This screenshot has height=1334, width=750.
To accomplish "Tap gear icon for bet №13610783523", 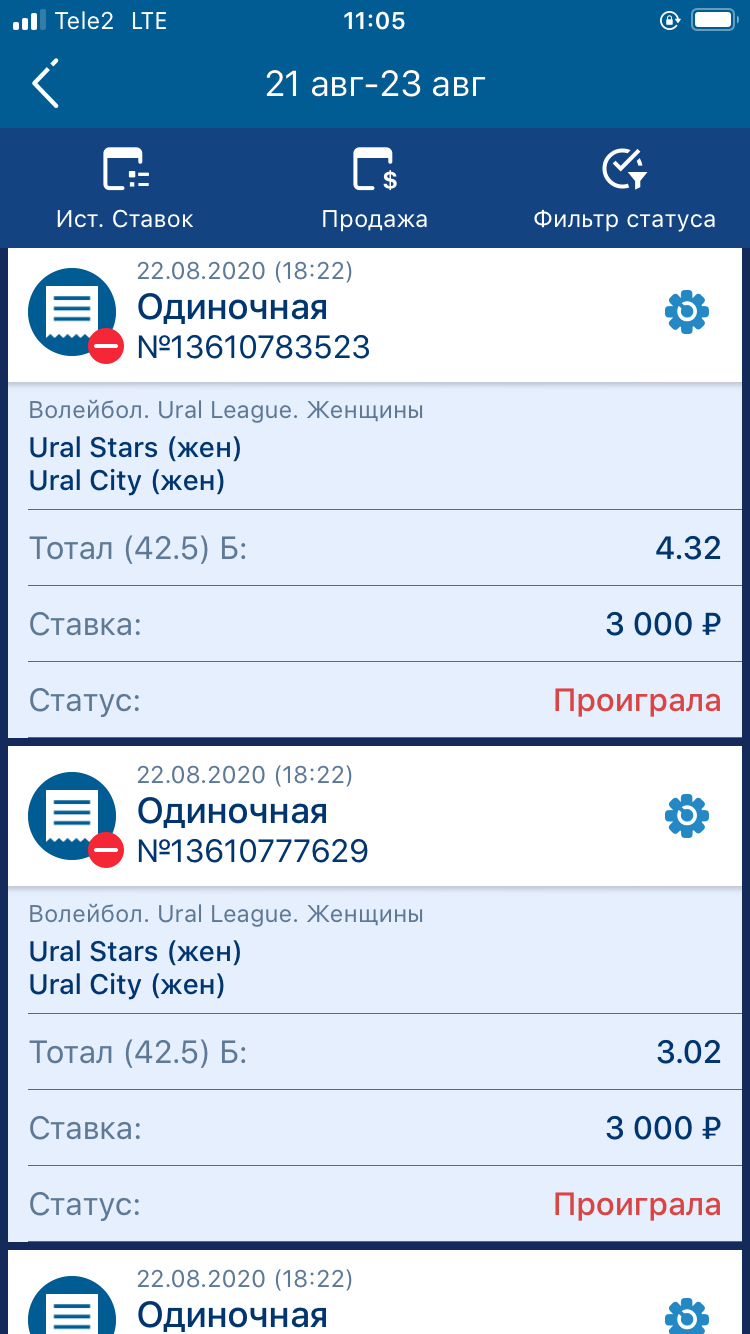I will (687, 313).
